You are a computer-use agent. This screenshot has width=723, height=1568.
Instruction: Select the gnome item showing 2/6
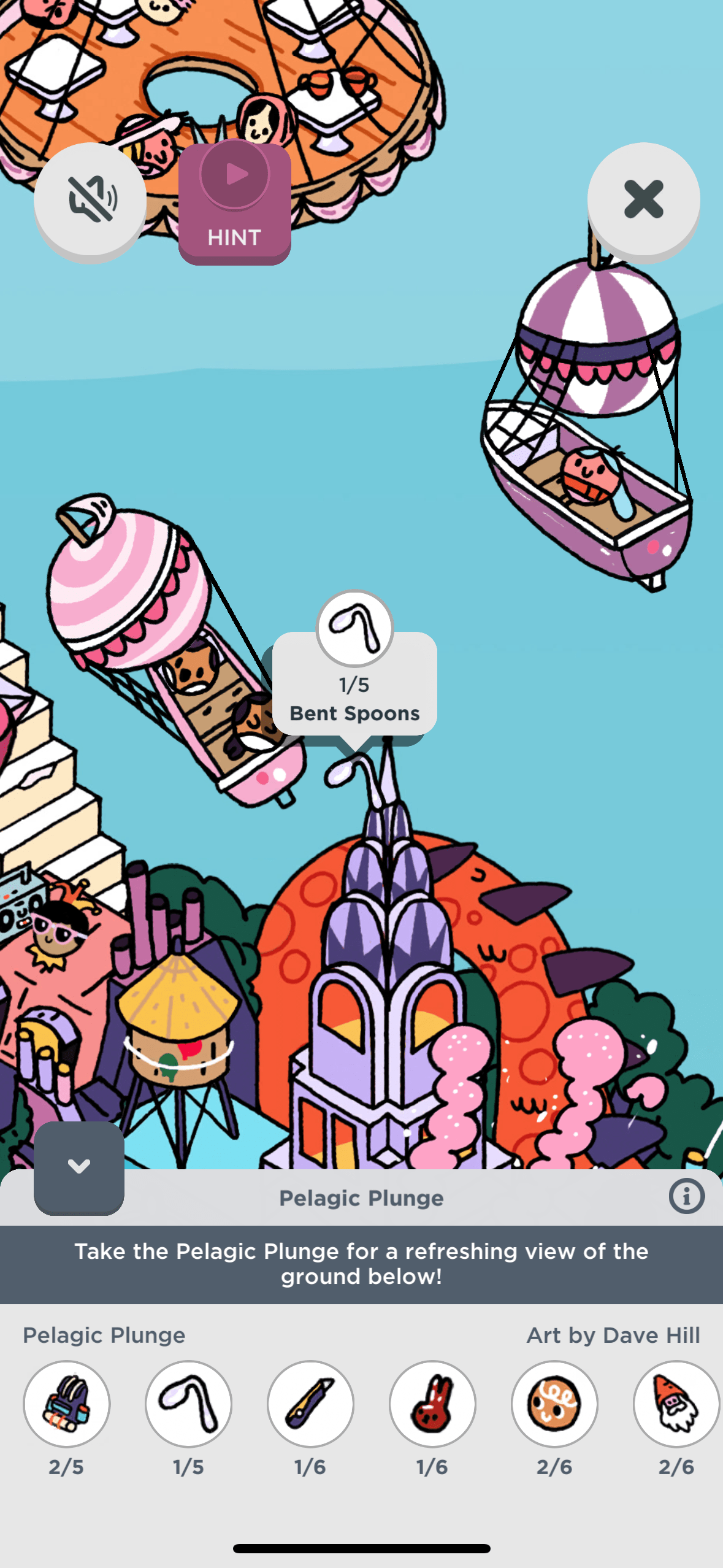(x=676, y=1404)
